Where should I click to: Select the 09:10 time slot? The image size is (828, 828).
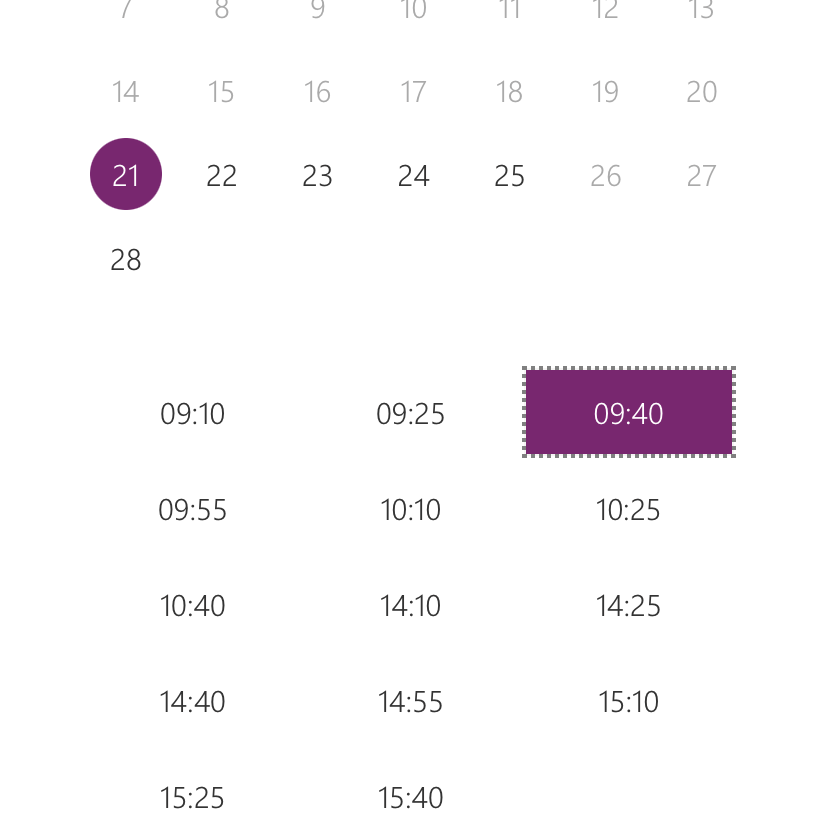click(192, 413)
